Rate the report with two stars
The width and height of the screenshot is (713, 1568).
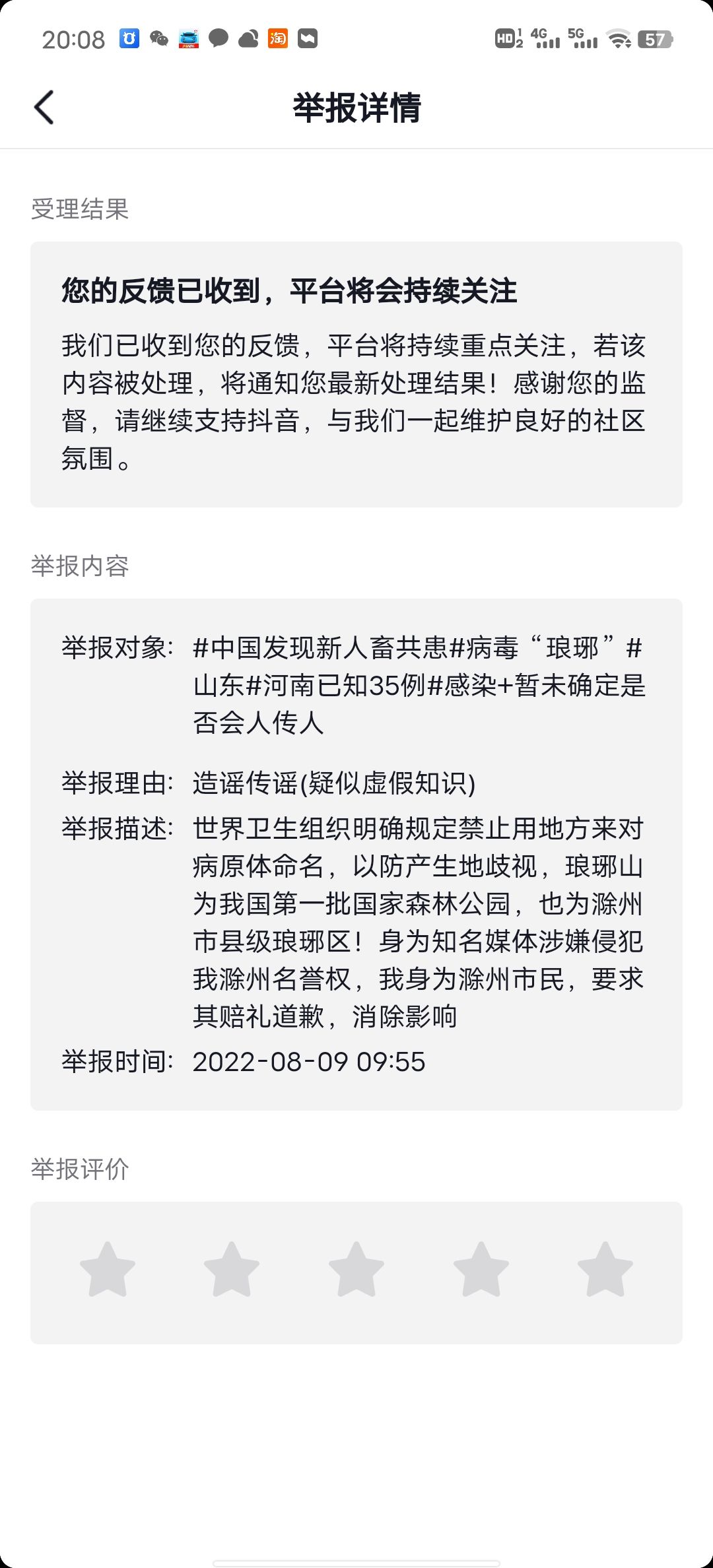pos(232,1269)
